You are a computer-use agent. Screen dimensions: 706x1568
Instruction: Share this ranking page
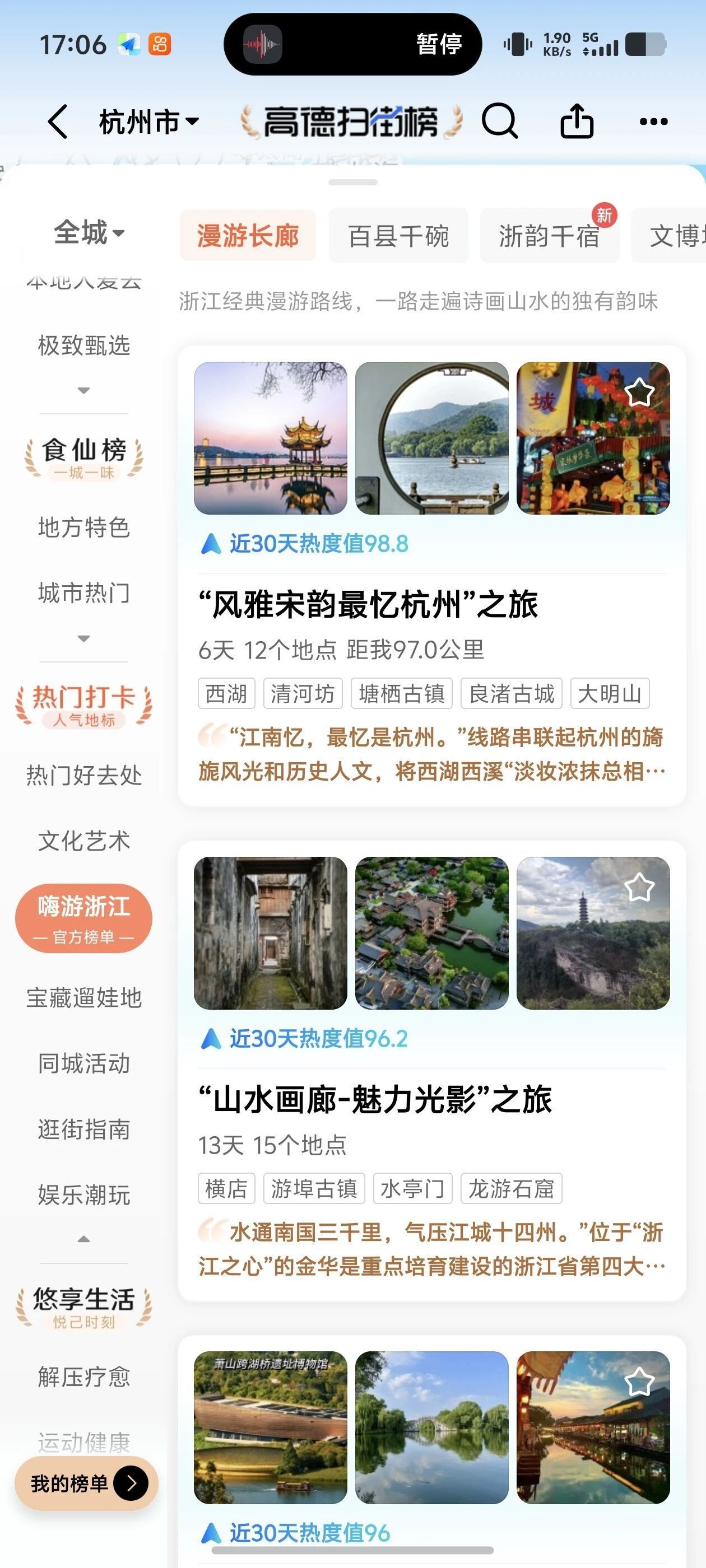point(576,121)
